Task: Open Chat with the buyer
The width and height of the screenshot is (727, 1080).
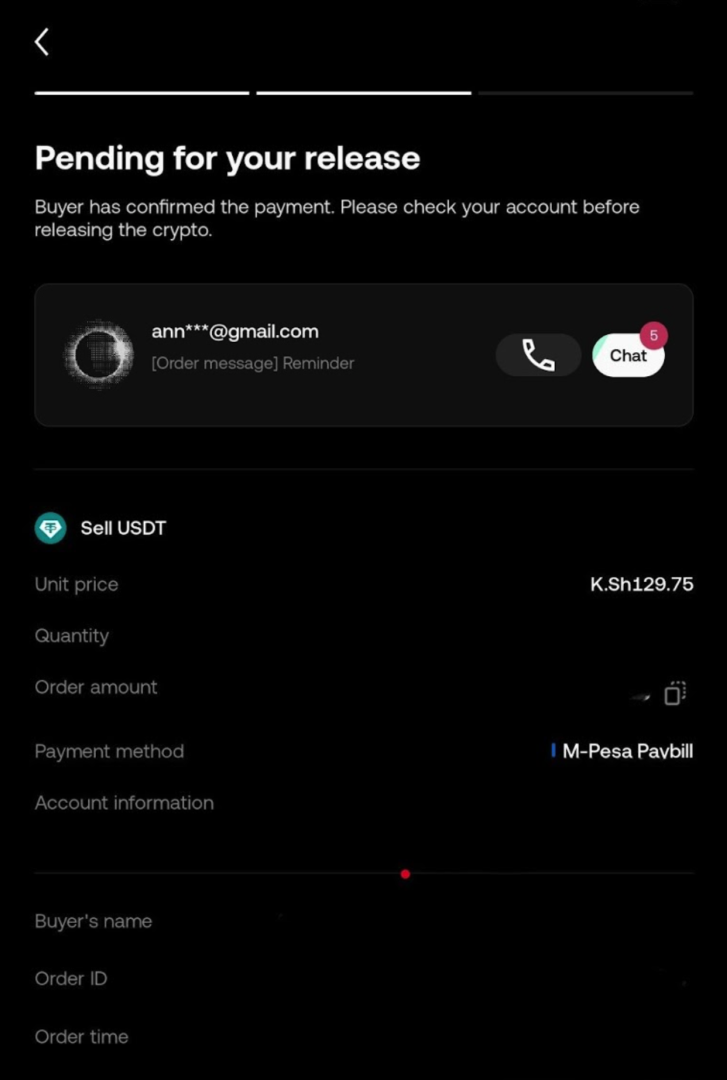Action: [628, 355]
